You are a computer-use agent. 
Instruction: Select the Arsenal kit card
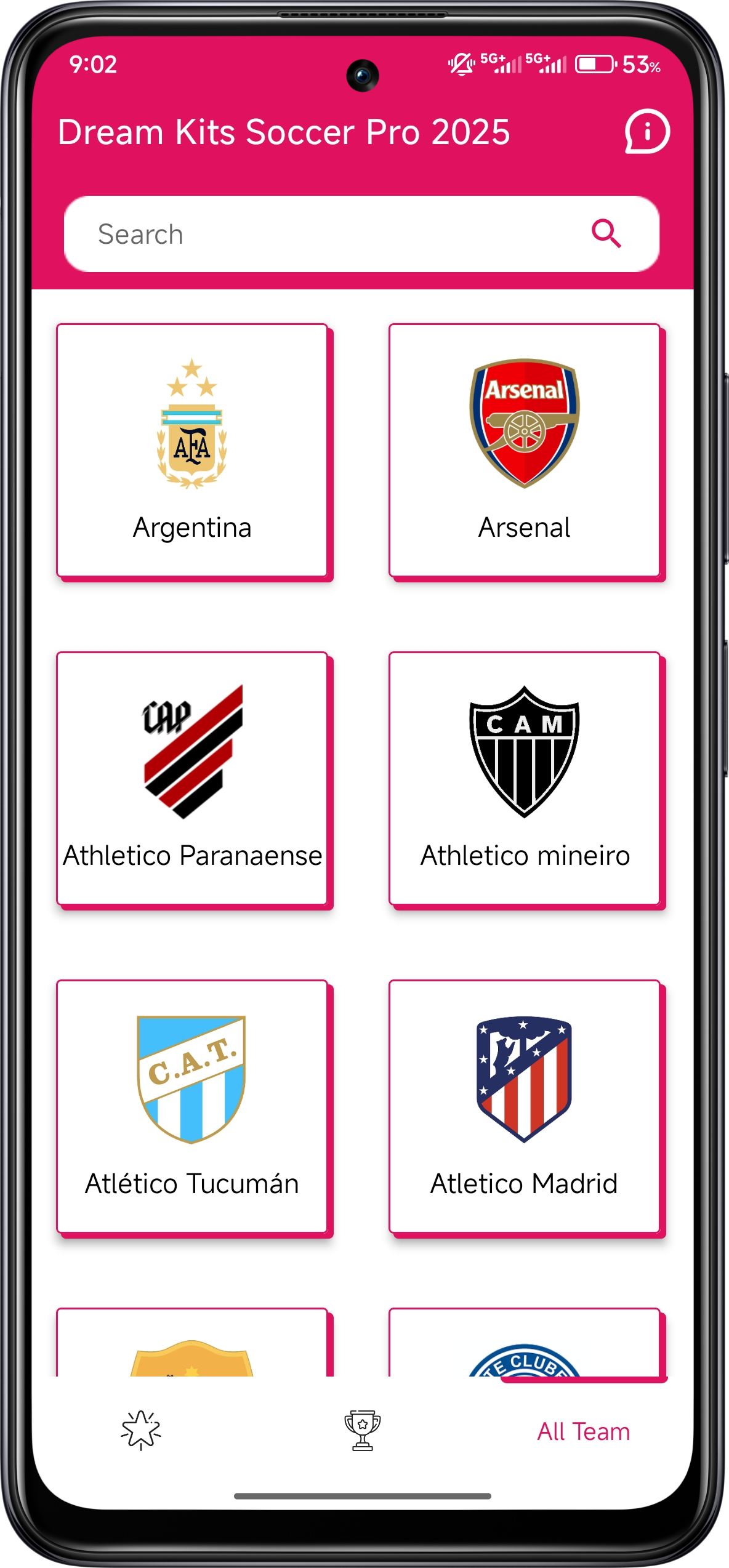524,450
